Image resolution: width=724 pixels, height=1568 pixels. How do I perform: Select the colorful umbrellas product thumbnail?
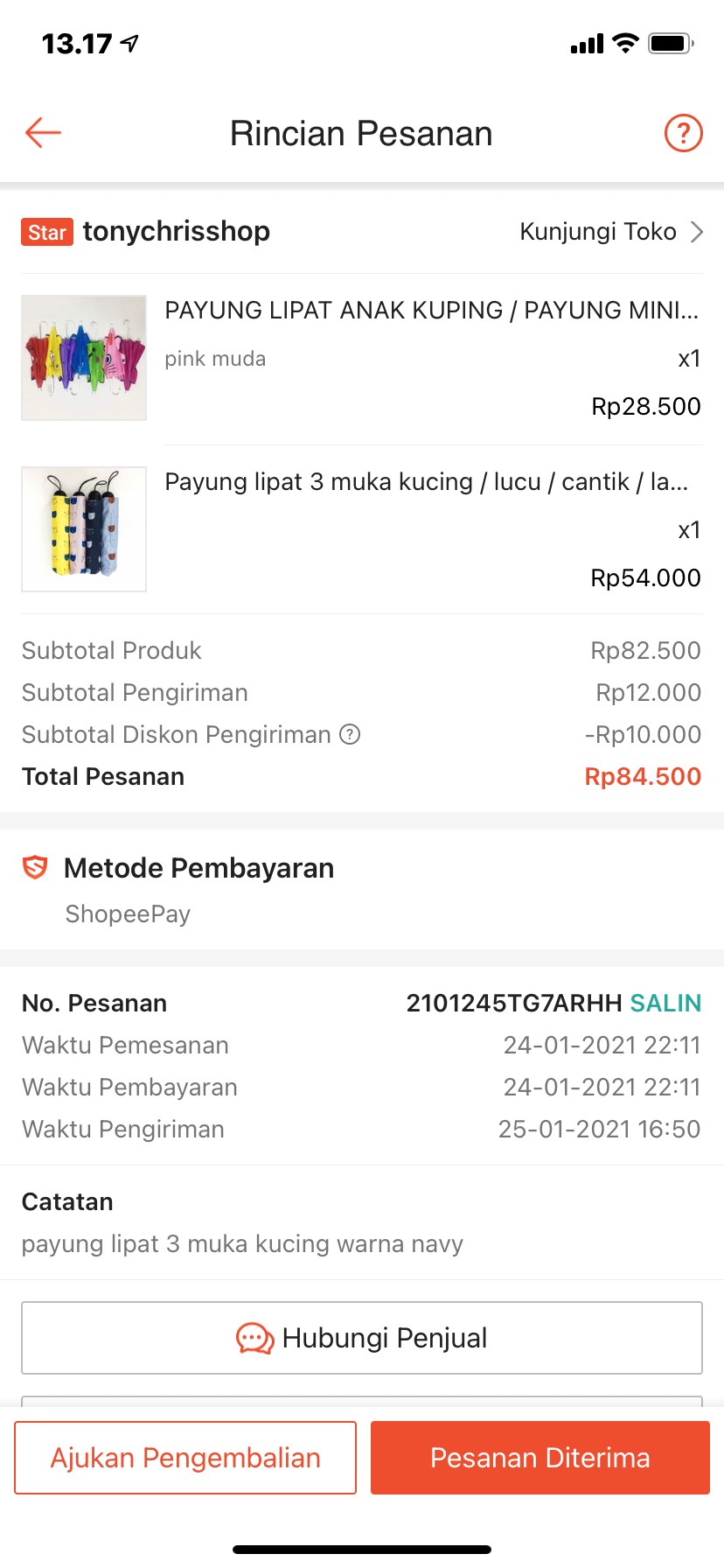tap(83, 357)
